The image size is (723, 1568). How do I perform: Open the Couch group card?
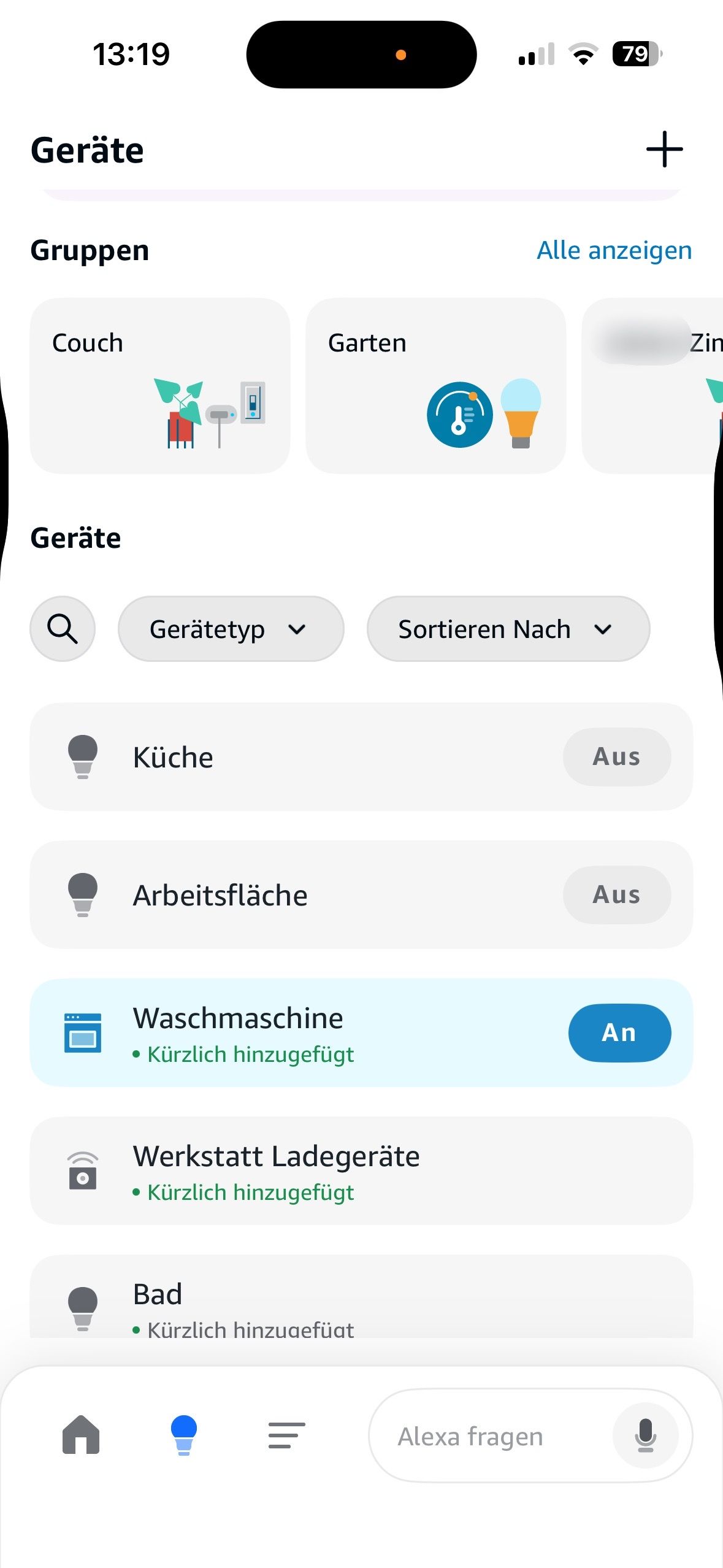click(x=159, y=385)
